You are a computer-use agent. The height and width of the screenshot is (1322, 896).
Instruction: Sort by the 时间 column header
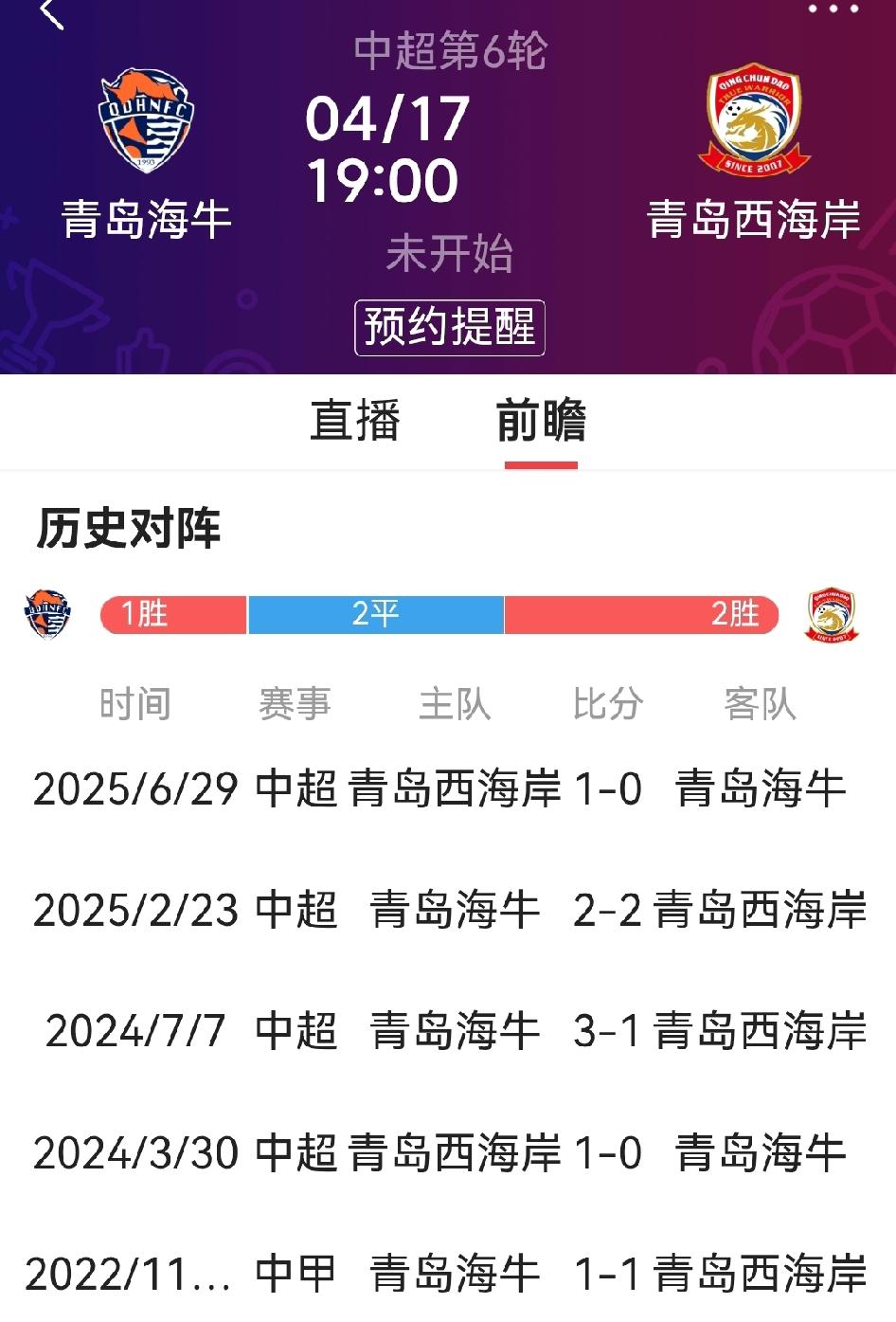[134, 704]
